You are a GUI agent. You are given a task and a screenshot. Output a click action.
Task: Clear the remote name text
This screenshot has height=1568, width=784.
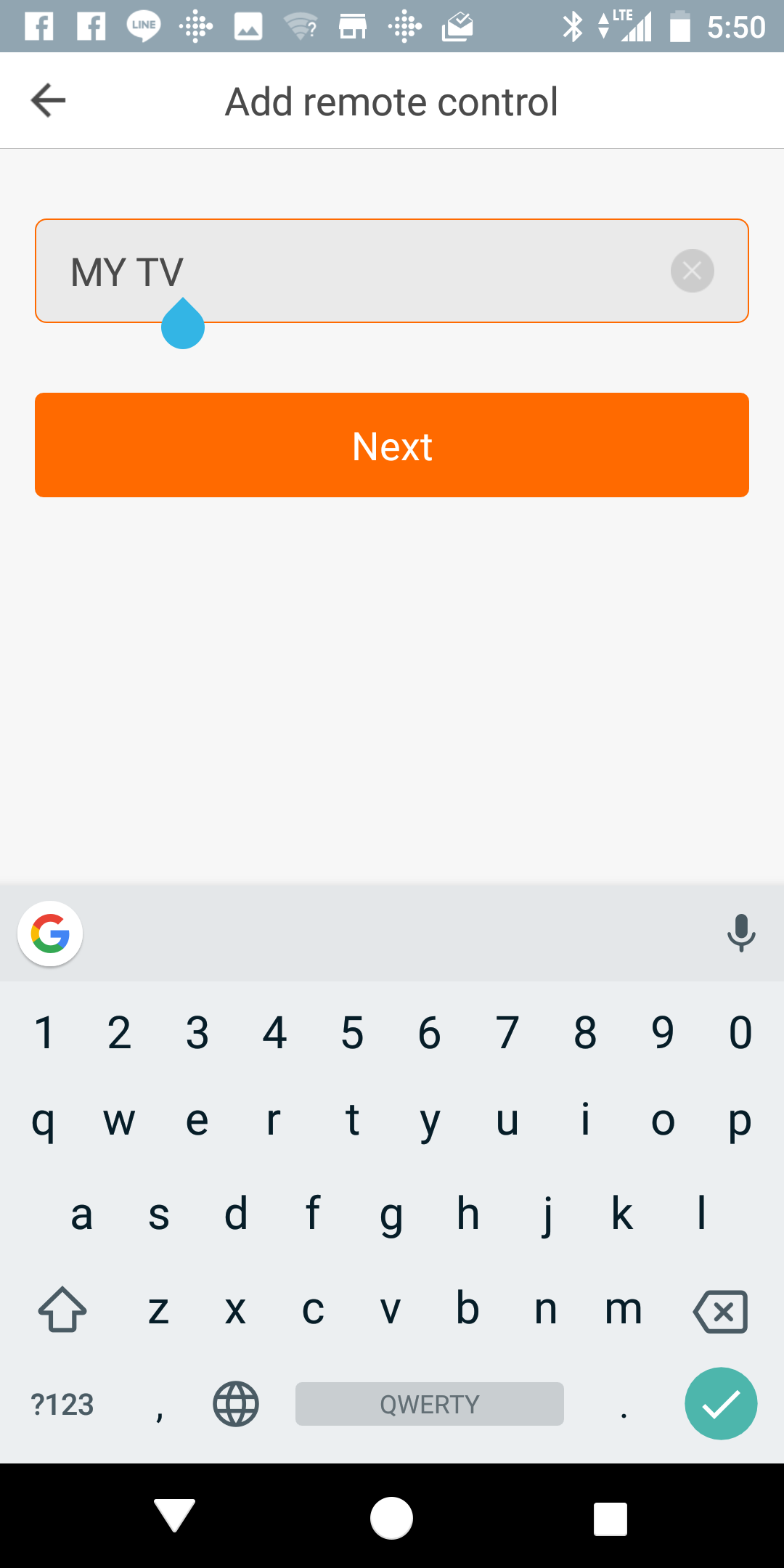(692, 271)
